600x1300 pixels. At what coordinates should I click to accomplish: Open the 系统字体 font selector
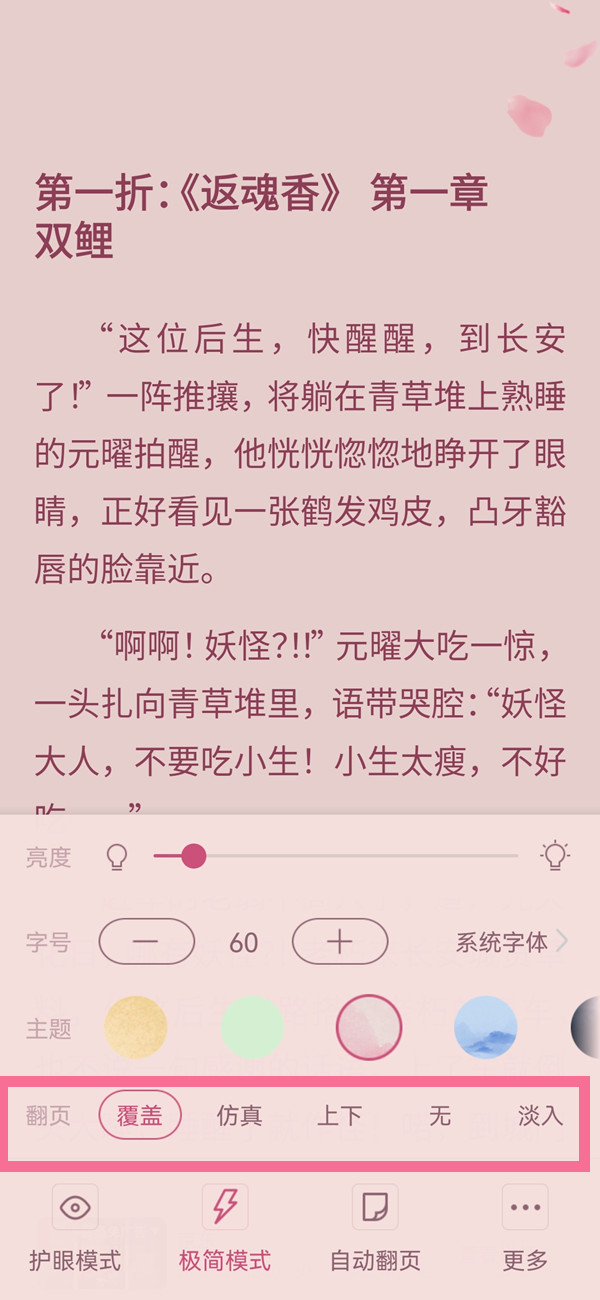coord(511,942)
